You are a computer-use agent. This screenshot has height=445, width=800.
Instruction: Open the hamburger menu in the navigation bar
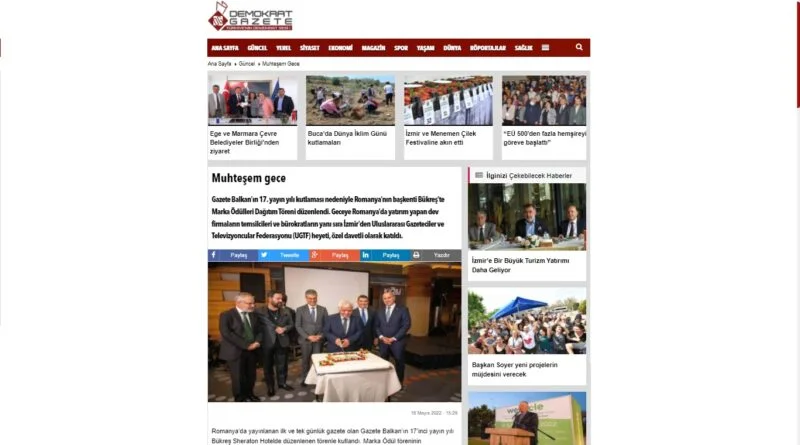[x=545, y=47]
